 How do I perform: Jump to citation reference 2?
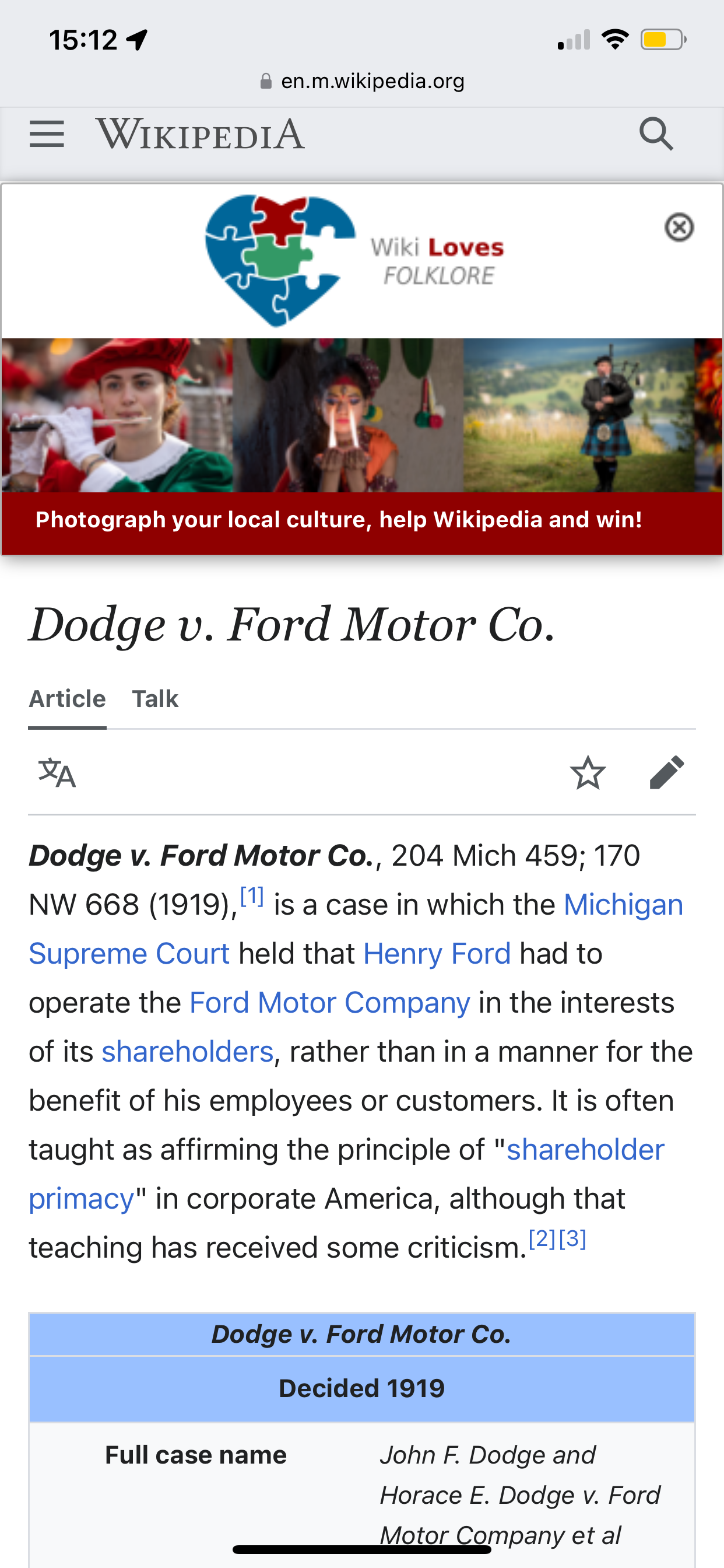click(x=542, y=1238)
